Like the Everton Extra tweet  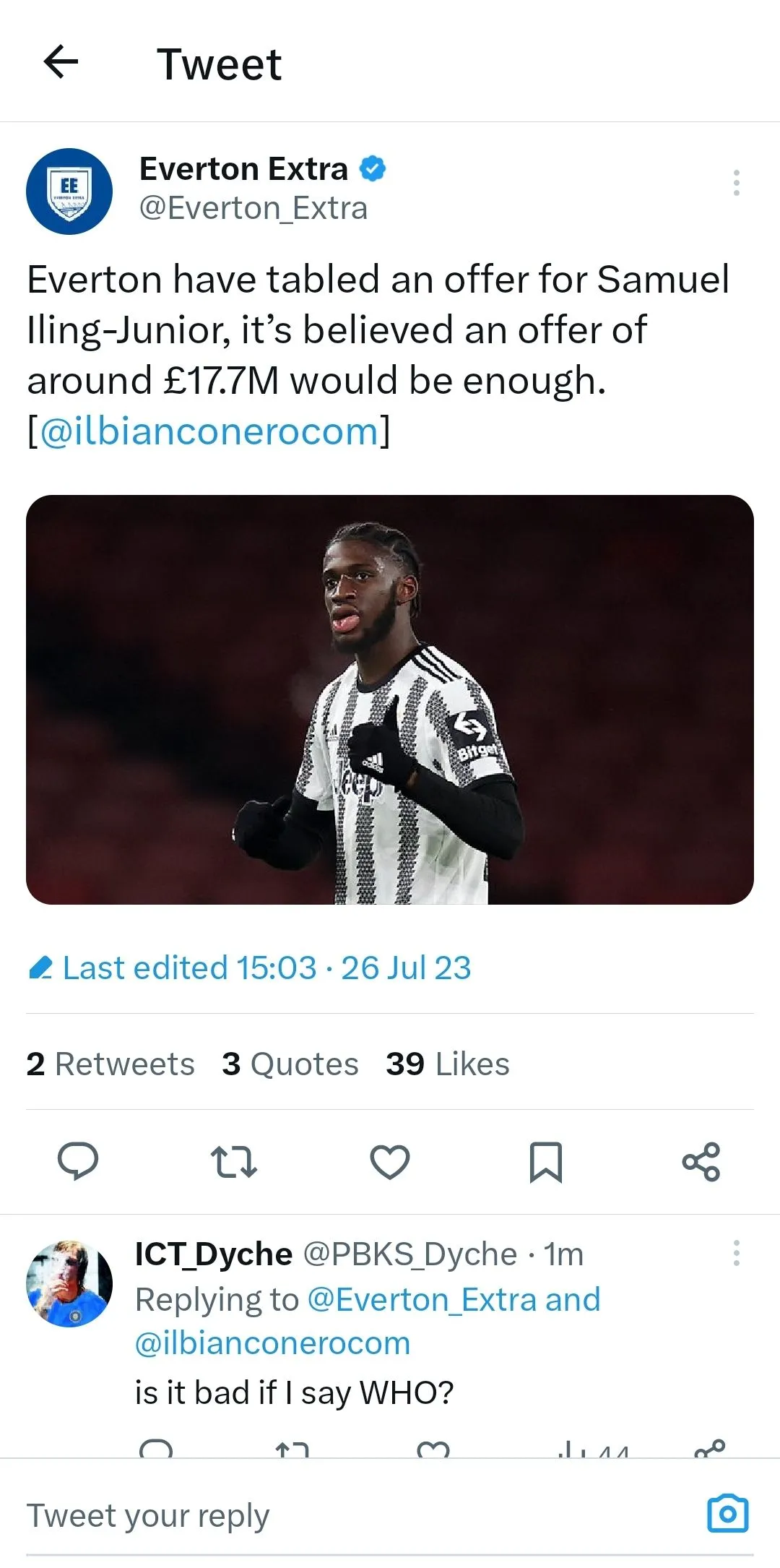tap(390, 1161)
